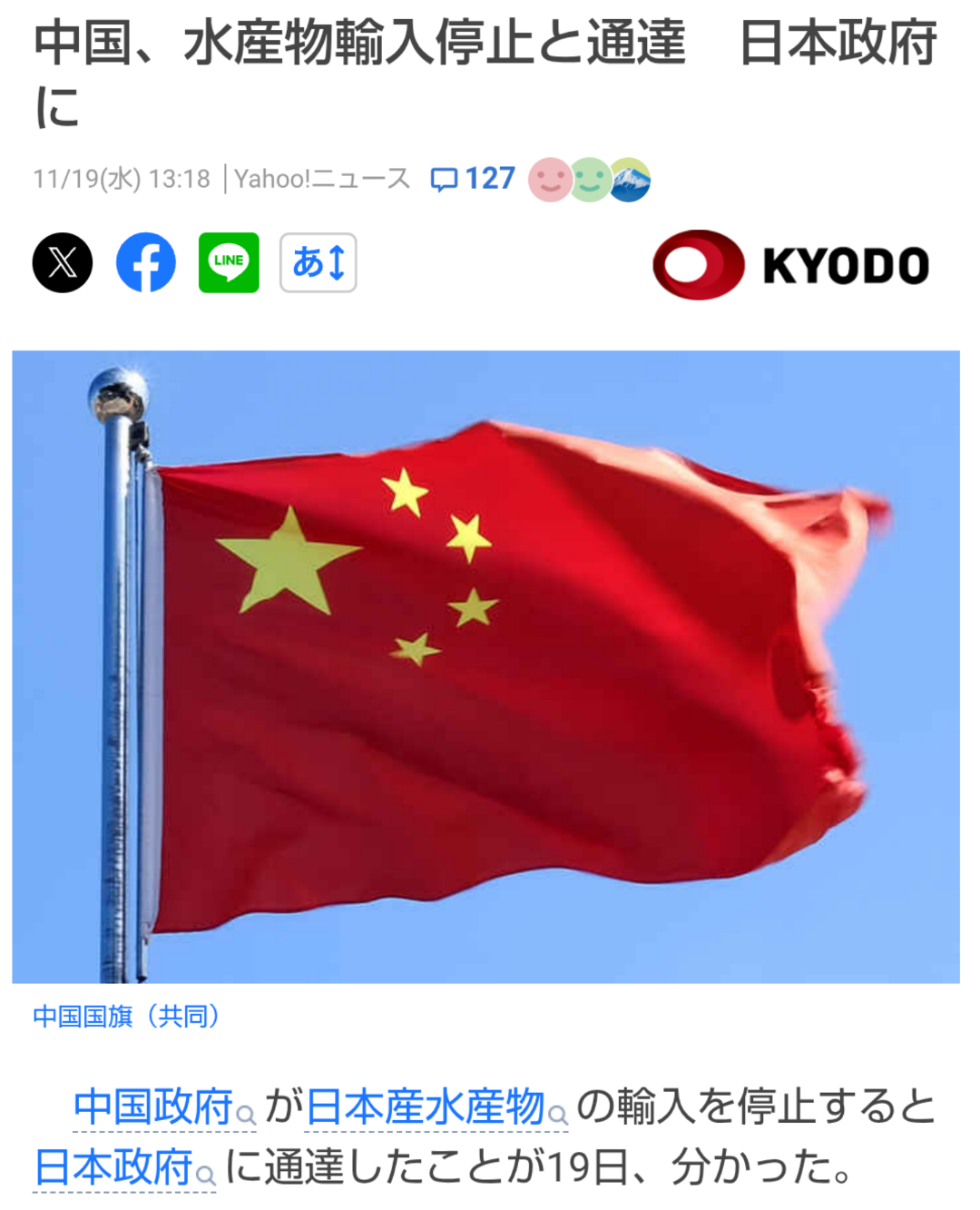Share the article on Facebook
The image size is (980, 1210).
146,263
